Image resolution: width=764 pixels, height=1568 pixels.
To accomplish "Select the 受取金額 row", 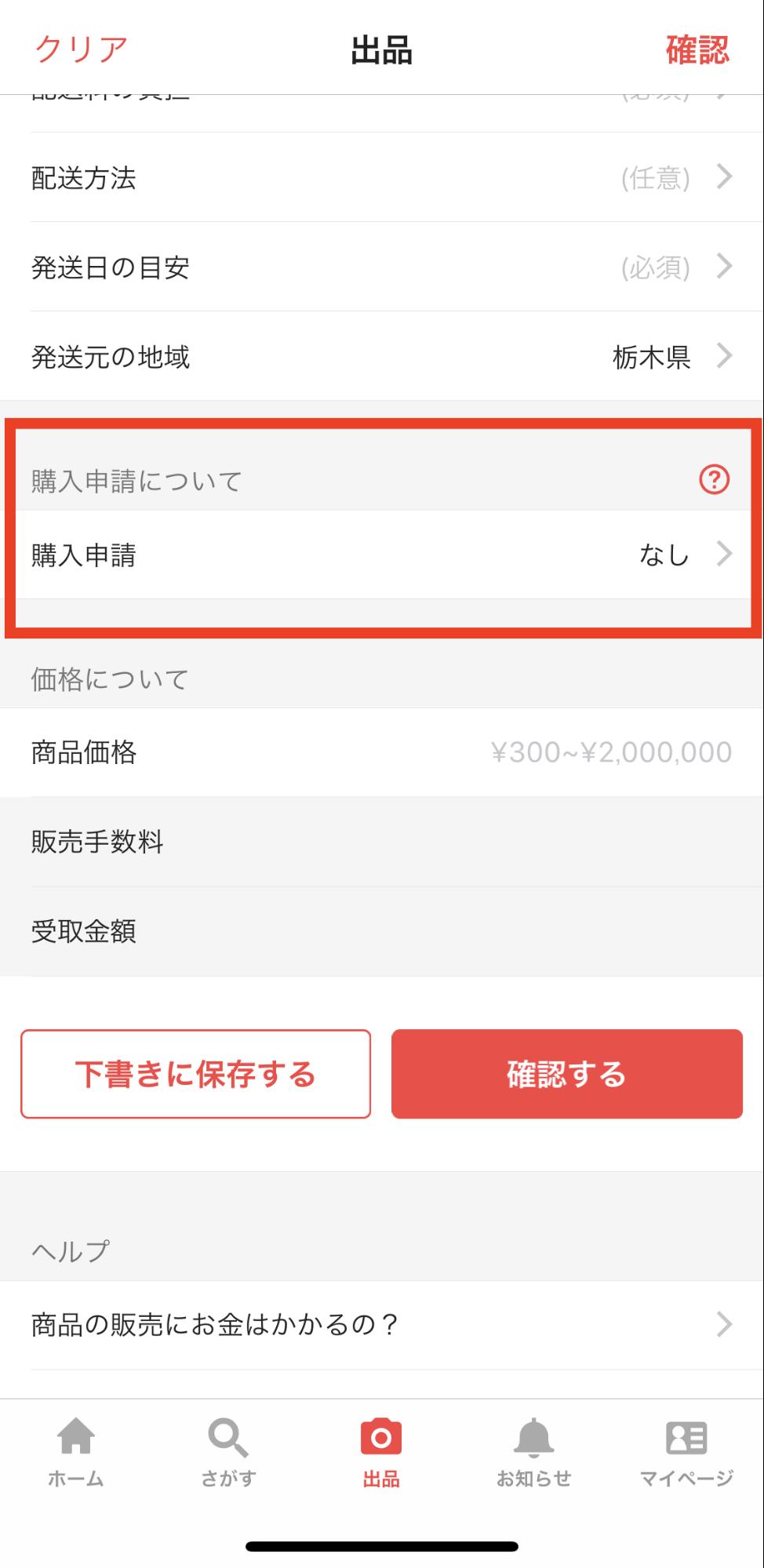I will point(382,931).
